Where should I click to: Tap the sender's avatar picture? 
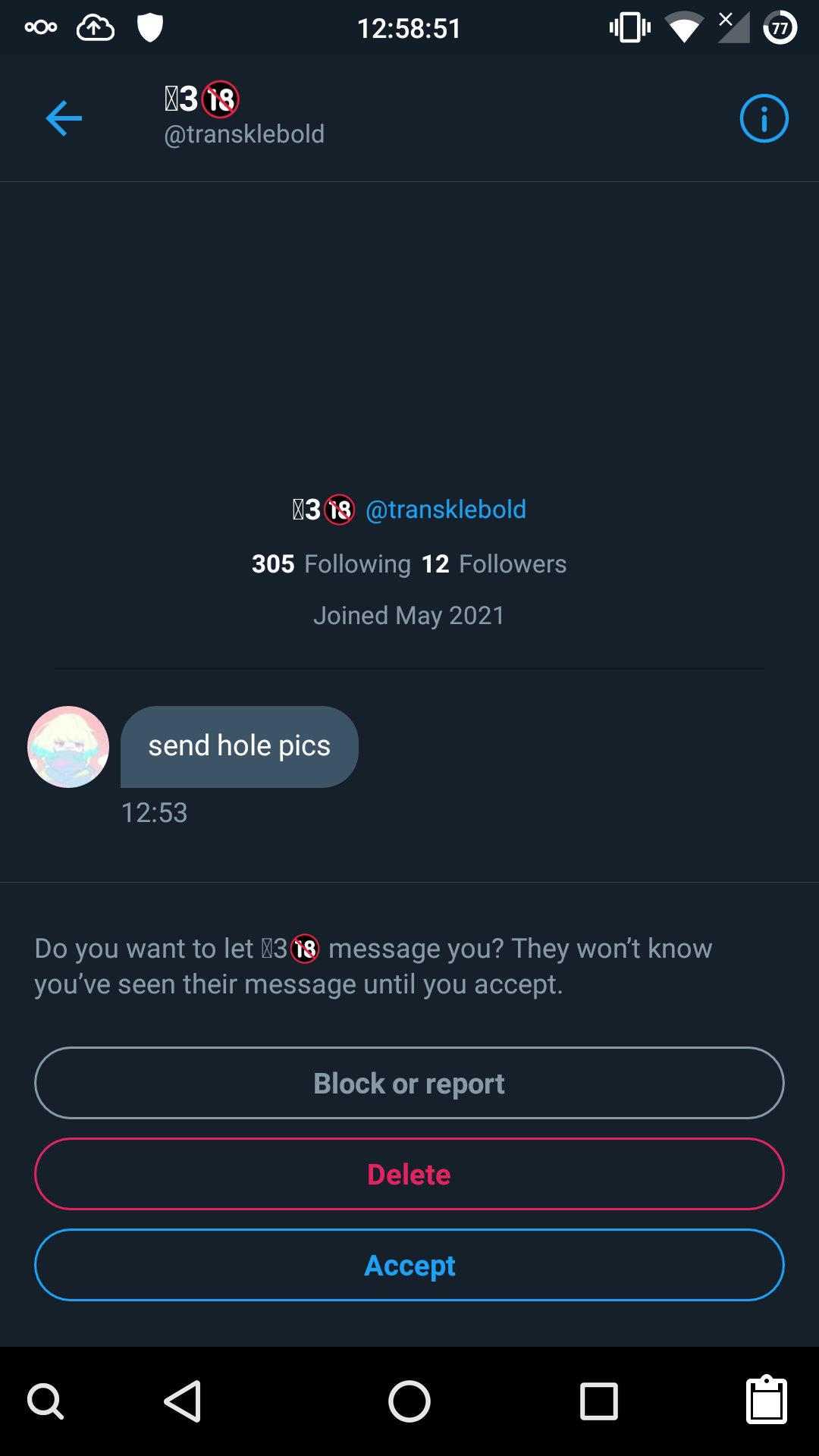coord(68,747)
